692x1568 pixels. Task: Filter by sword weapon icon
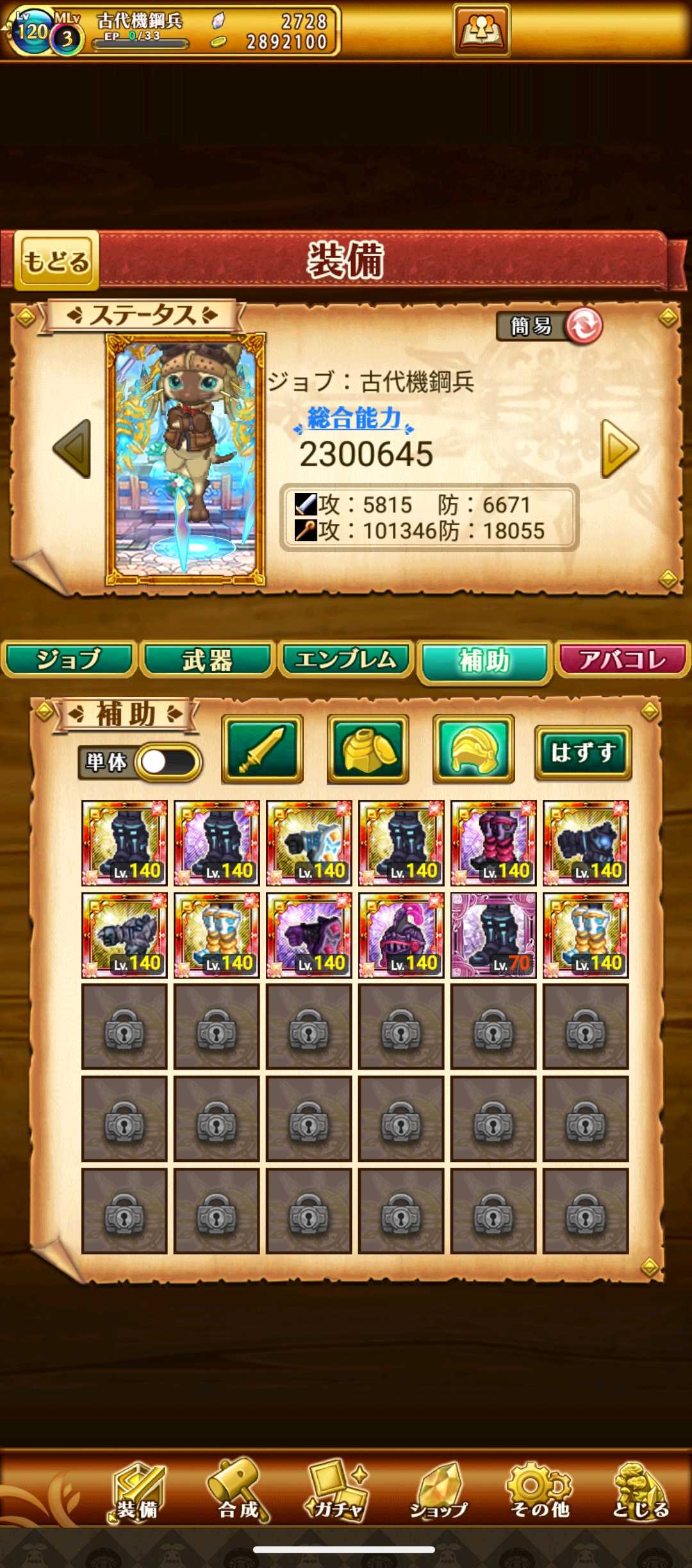pyautogui.click(x=262, y=749)
